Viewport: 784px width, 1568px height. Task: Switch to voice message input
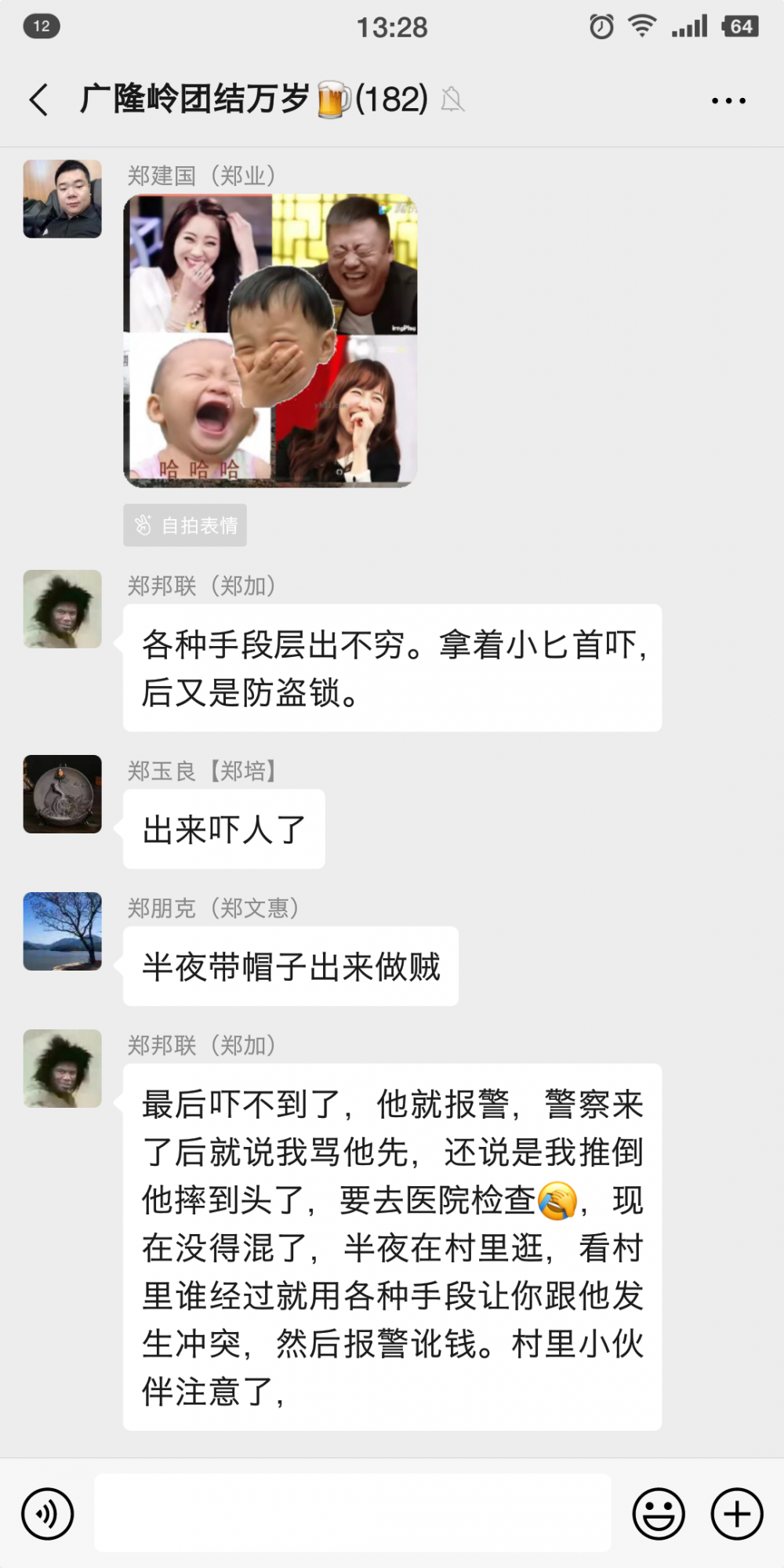(48, 1513)
